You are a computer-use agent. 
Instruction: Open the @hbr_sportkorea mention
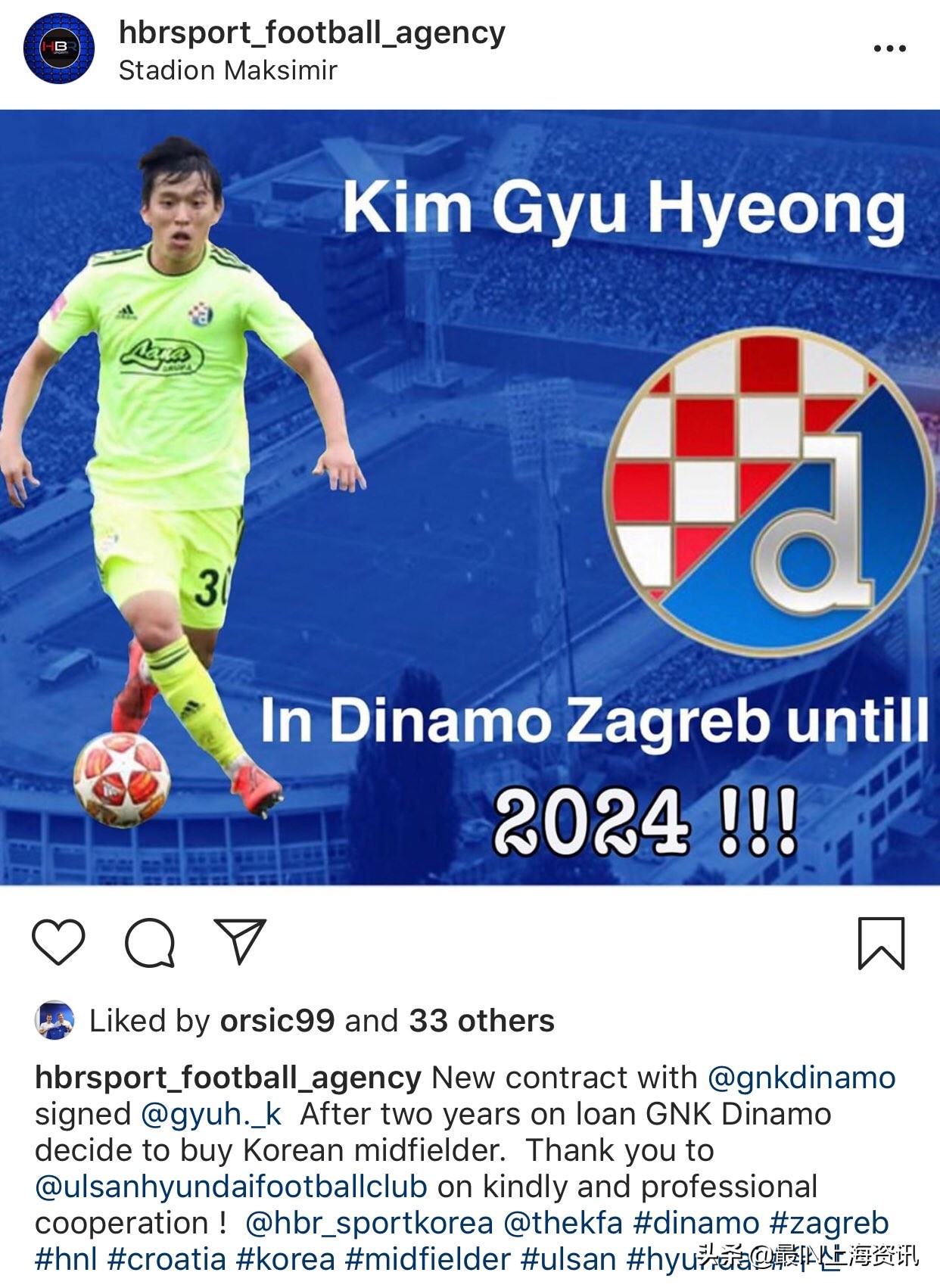(x=369, y=1223)
